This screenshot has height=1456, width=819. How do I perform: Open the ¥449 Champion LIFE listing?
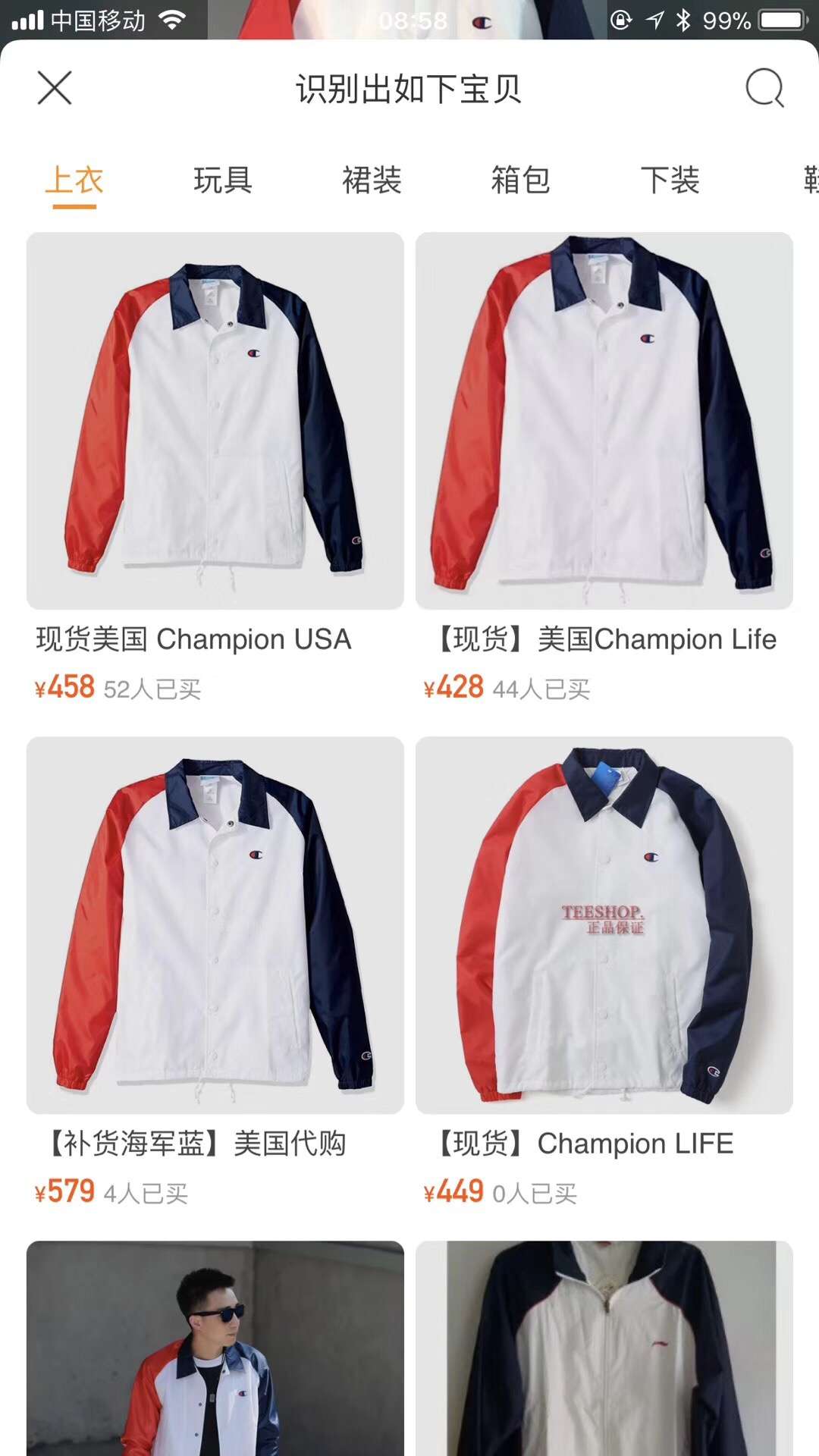(604, 925)
